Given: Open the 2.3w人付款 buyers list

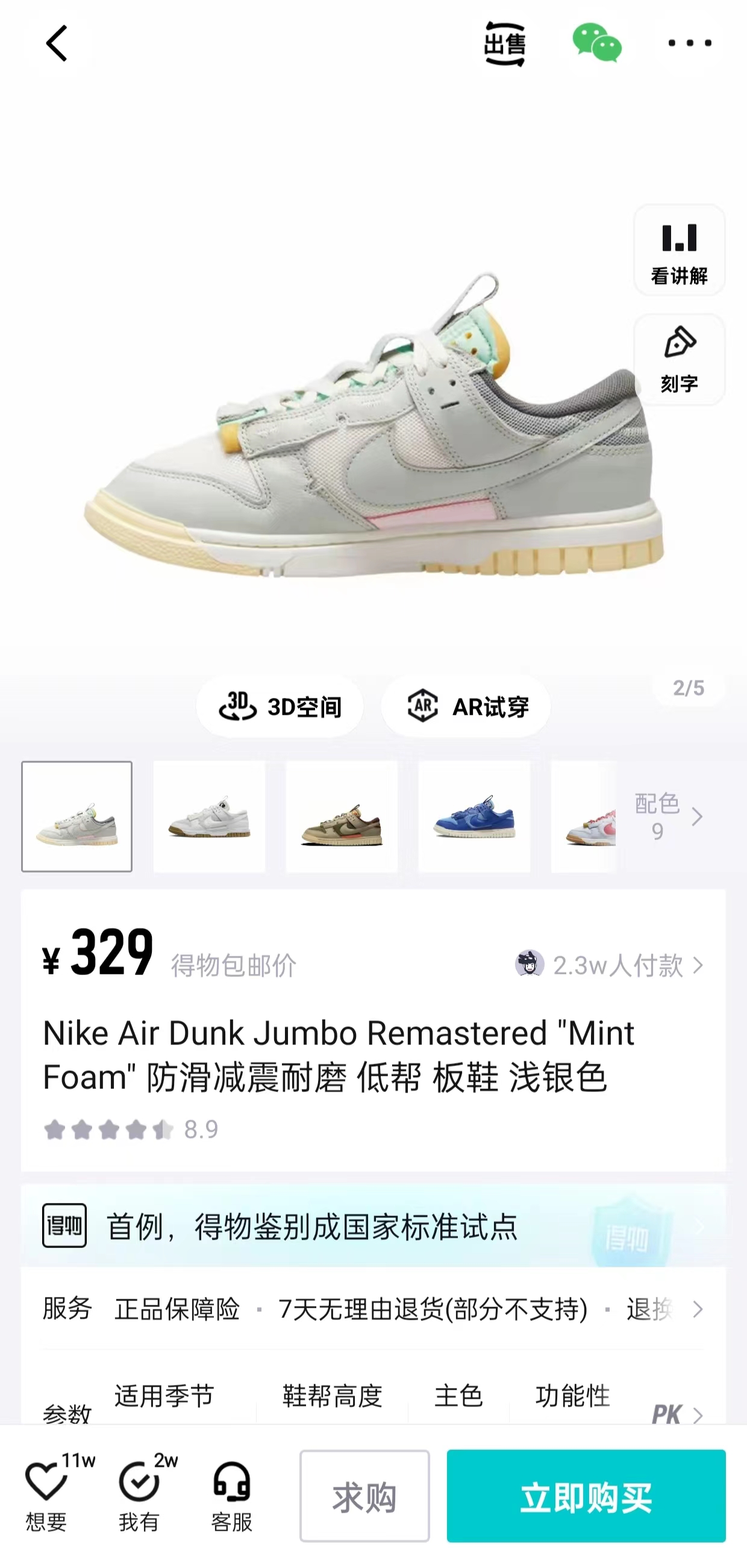Looking at the screenshot, I should (x=610, y=965).
